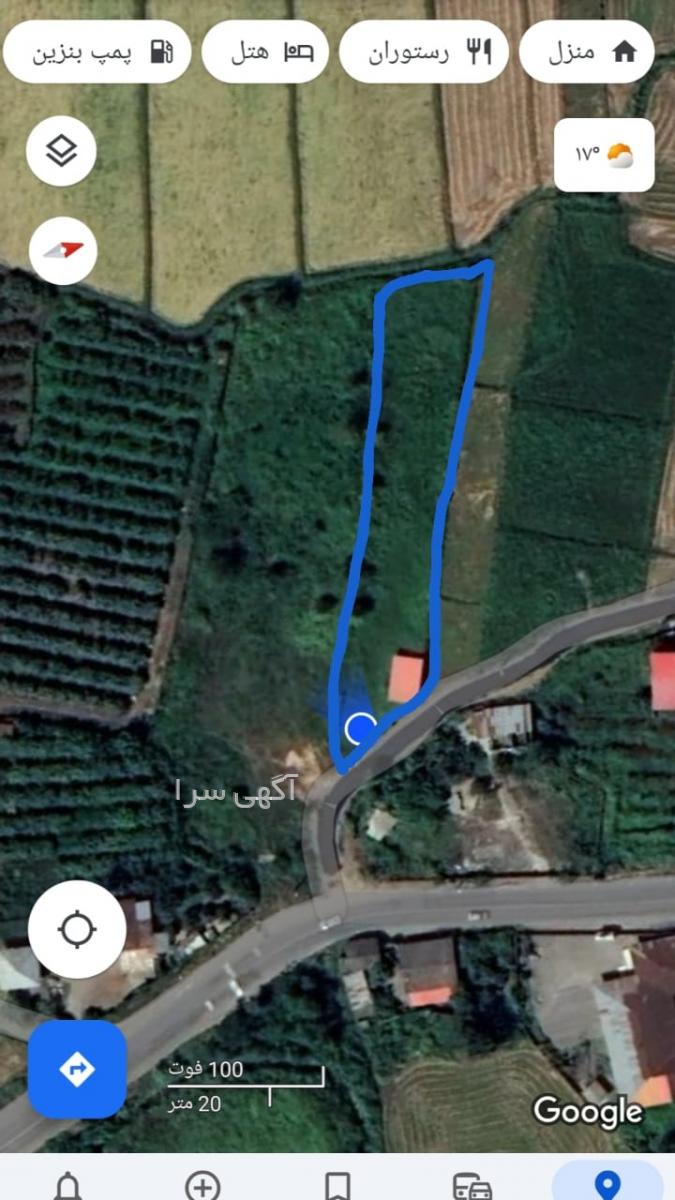
Task: Open the updates bell tab
Action: click(68, 1184)
